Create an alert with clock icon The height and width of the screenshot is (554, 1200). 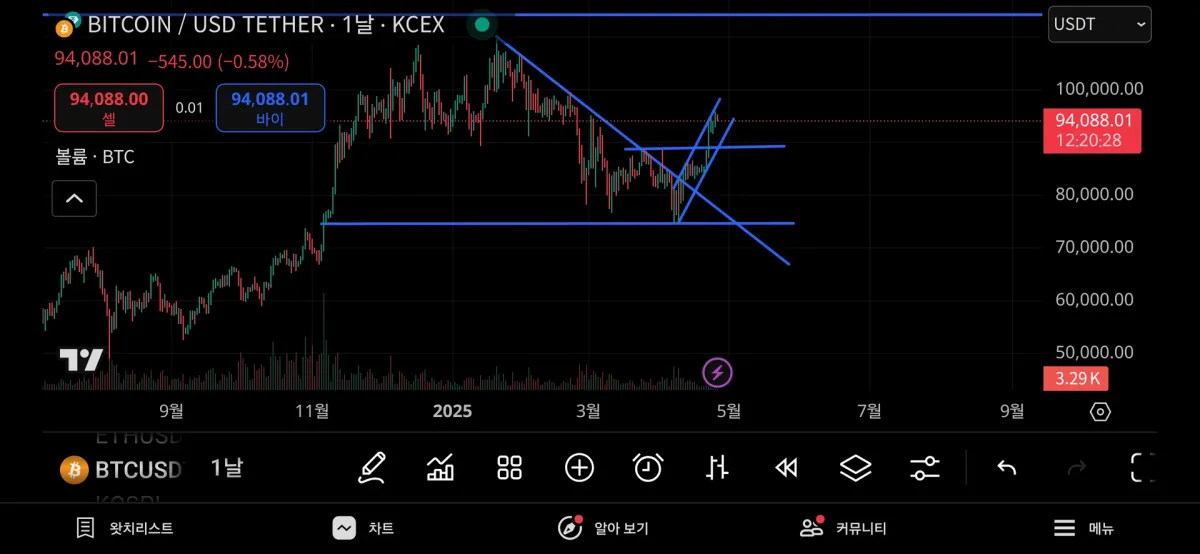(648, 467)
